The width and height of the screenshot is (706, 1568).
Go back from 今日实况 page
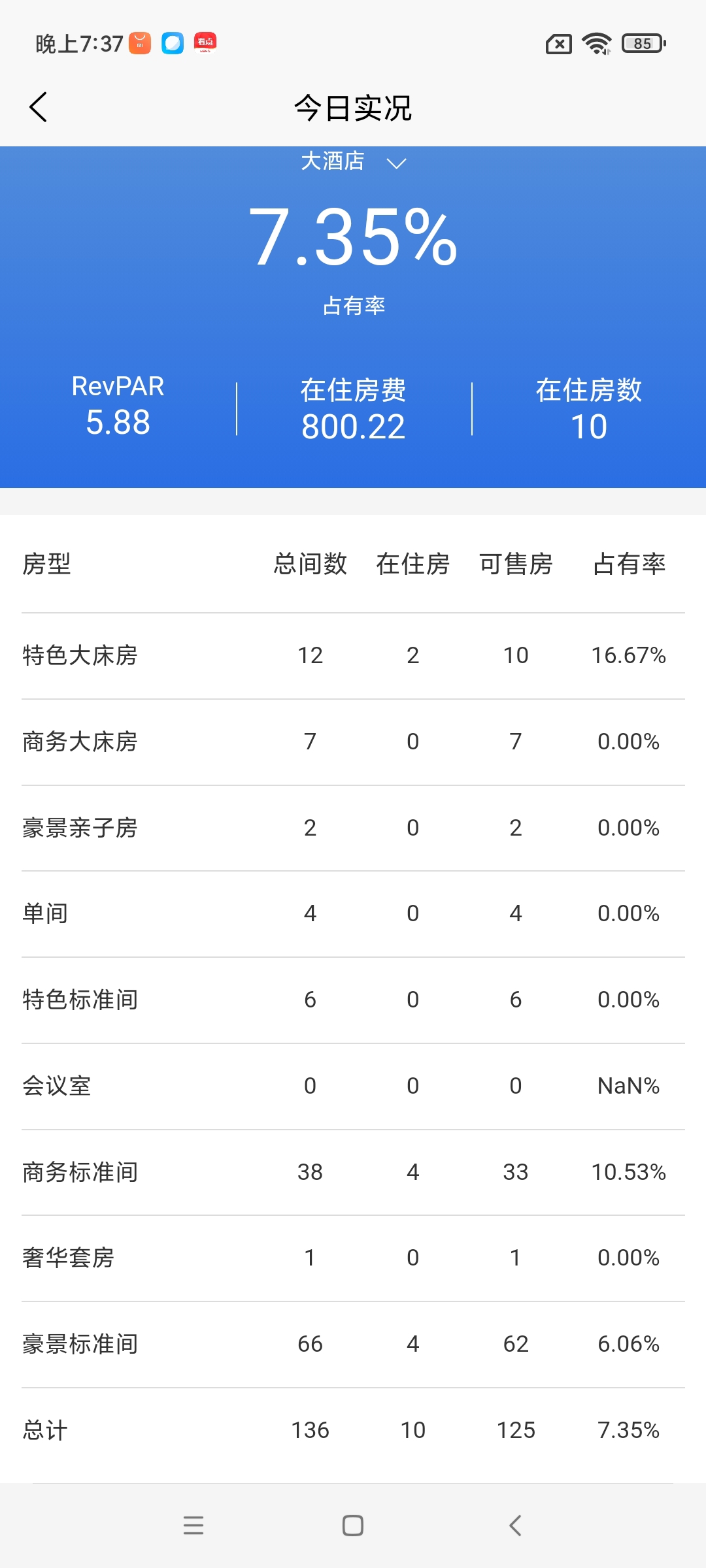coord(39,107)
